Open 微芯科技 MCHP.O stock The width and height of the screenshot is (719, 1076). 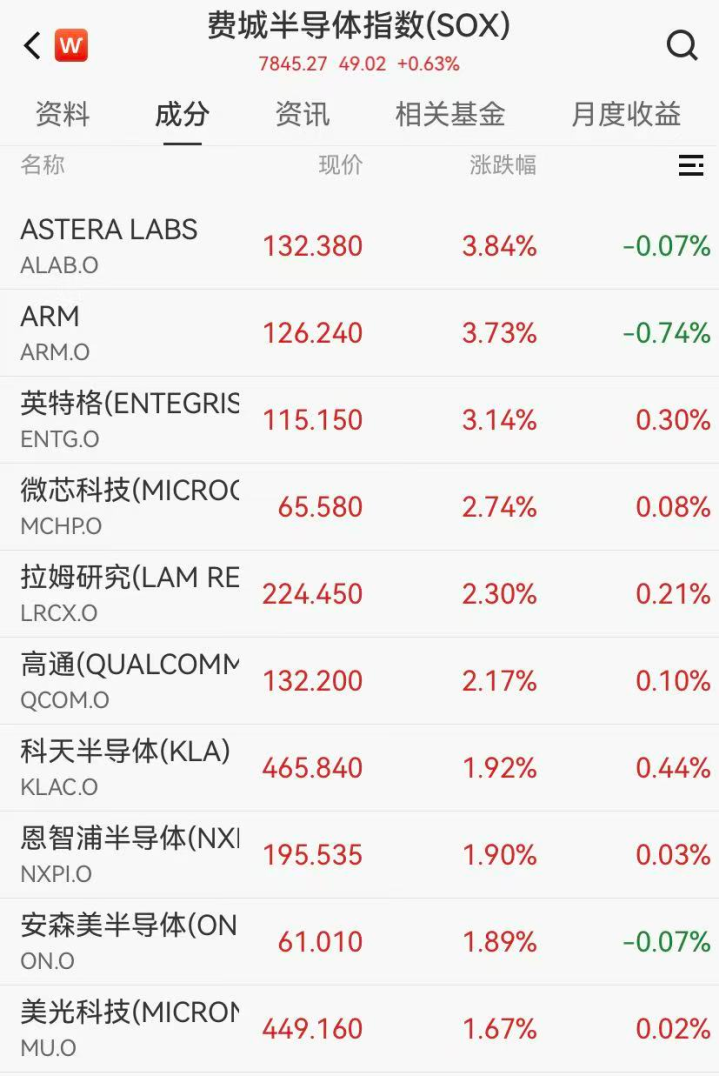point(360,507)
